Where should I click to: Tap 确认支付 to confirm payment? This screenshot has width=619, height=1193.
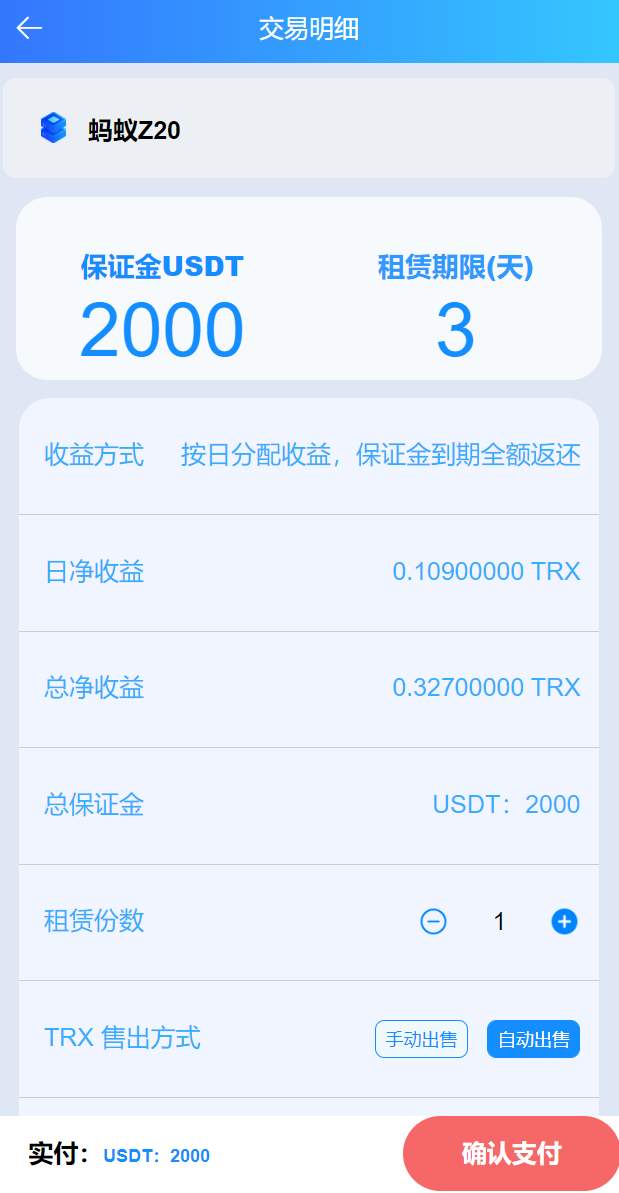click(x=511, y=1153)
